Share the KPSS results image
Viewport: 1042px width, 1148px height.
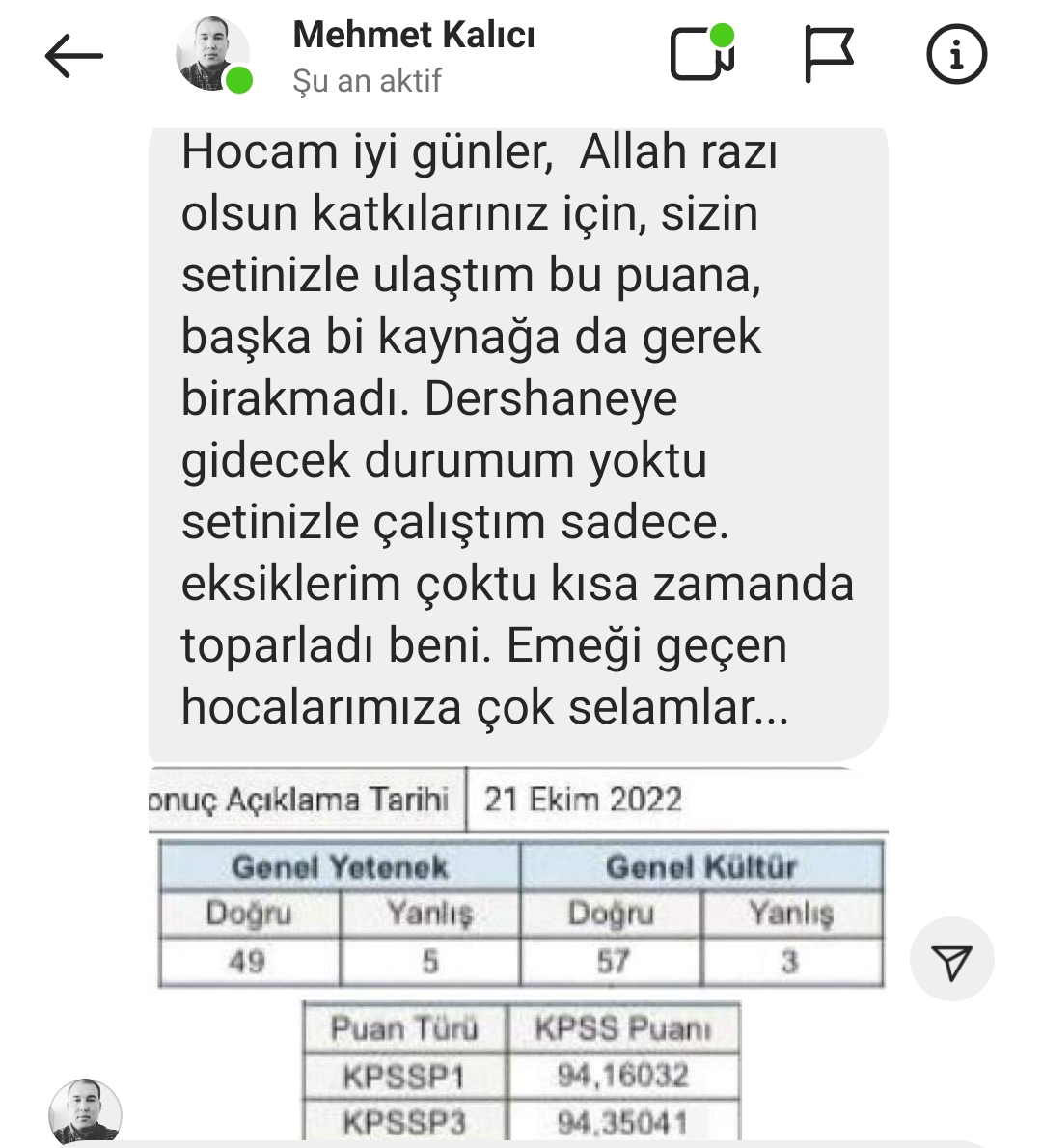pyautogui.click(x=951, y=959)
